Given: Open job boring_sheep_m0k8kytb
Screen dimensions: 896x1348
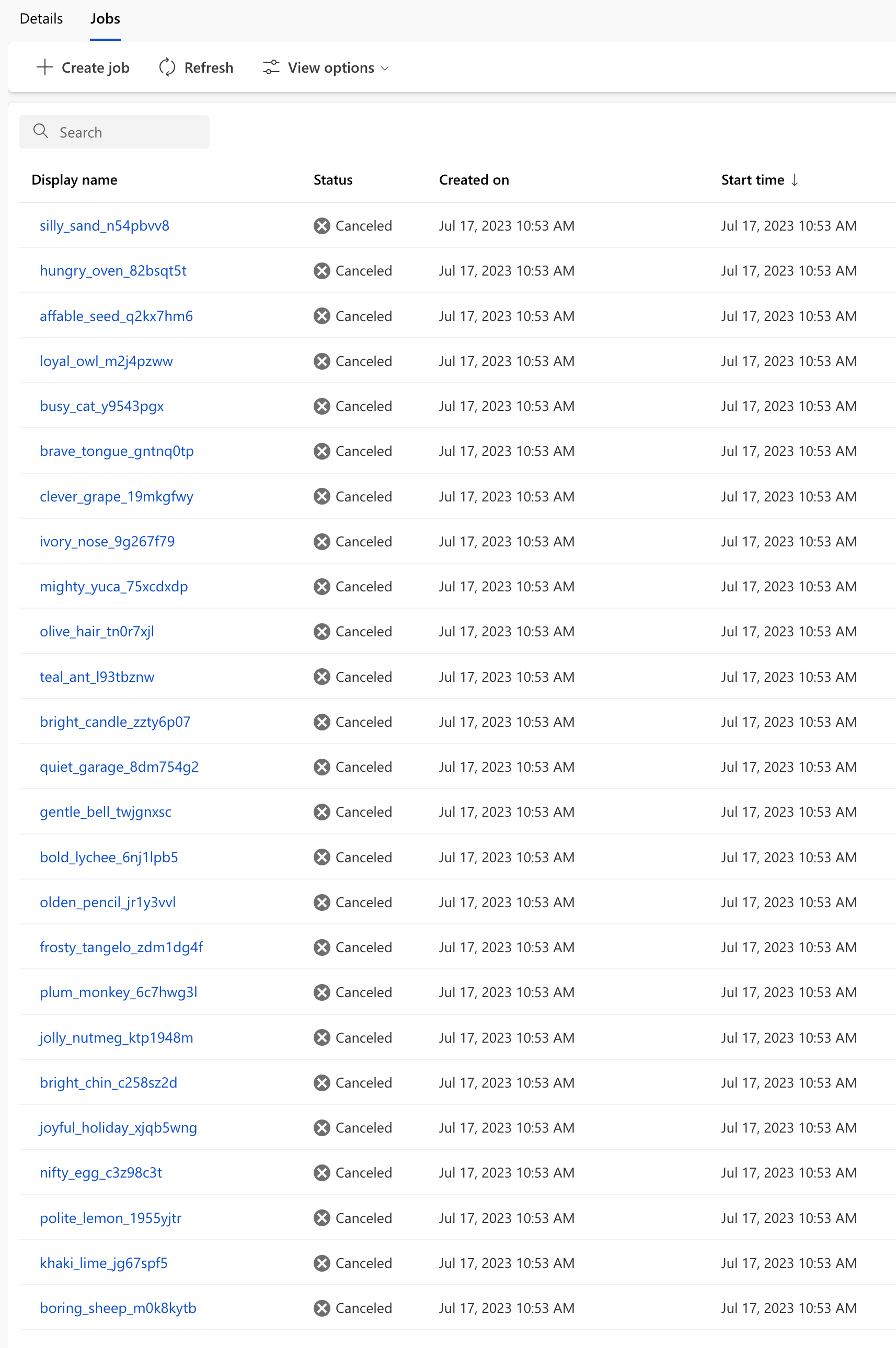Looking at the screenshot, I should 118,1309.
